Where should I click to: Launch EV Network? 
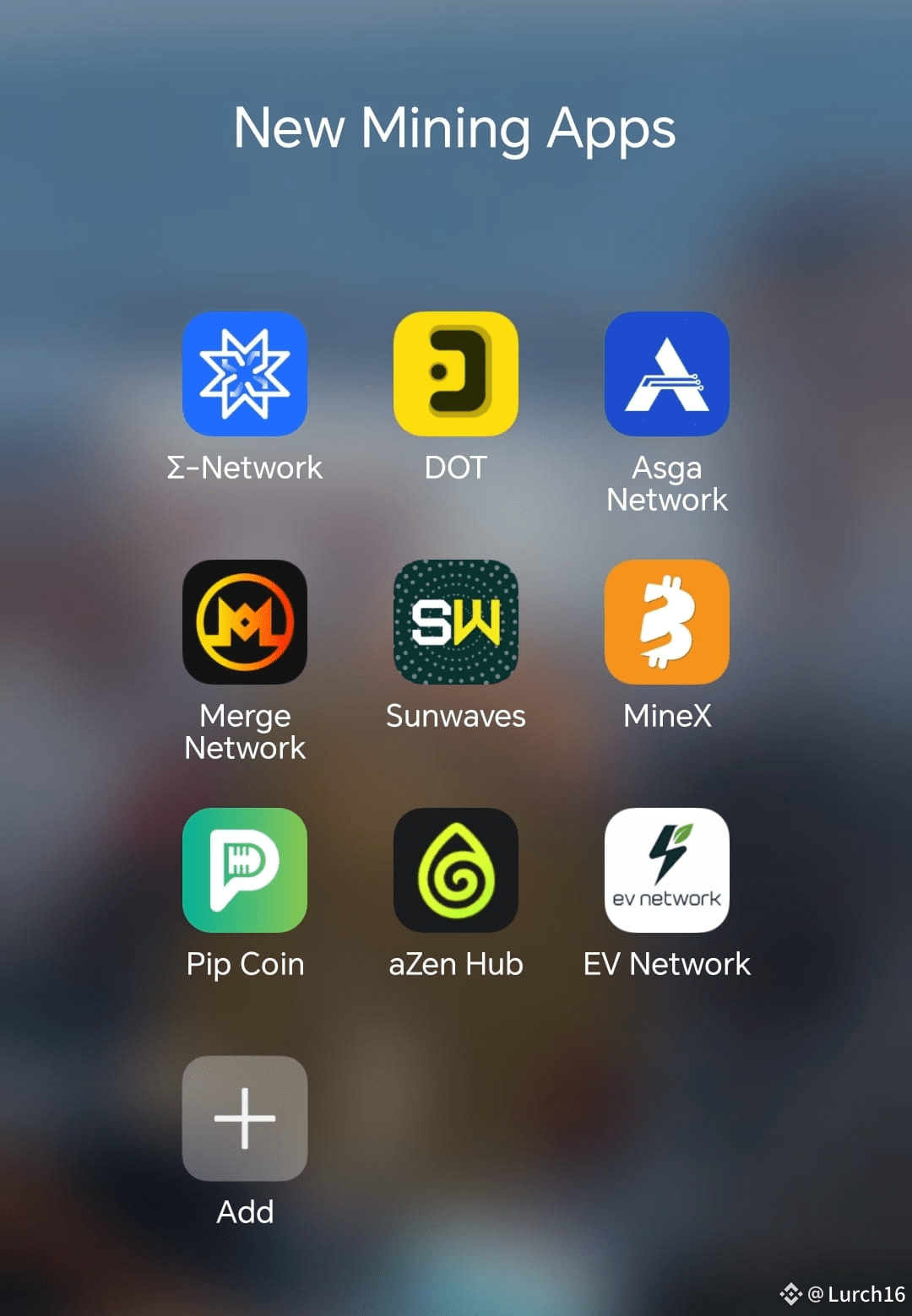[x=667, y=869]
